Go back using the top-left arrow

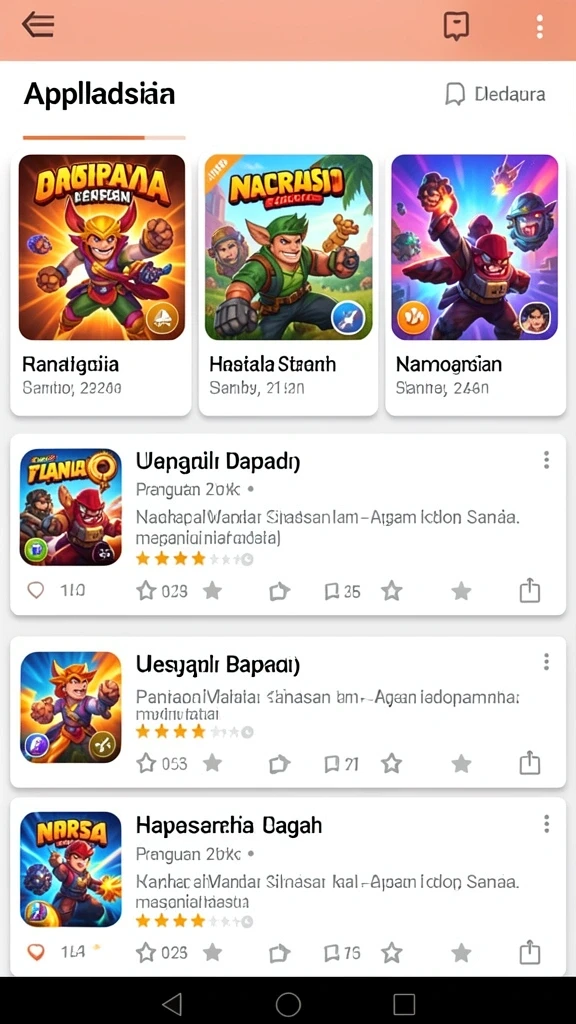(x=38, y=26)
